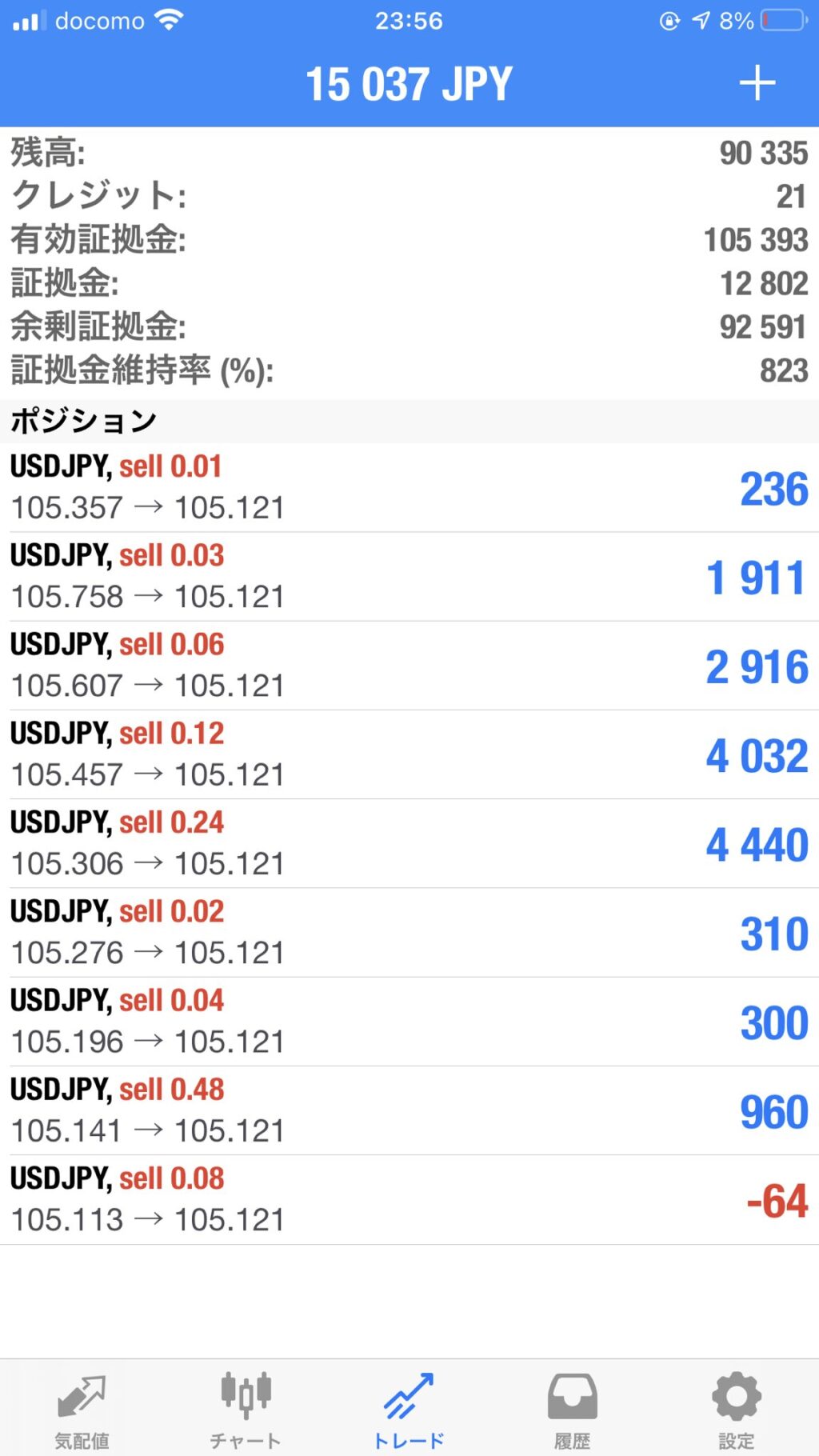Open the USDJPY sell 0.03 position

coord(409,577)
